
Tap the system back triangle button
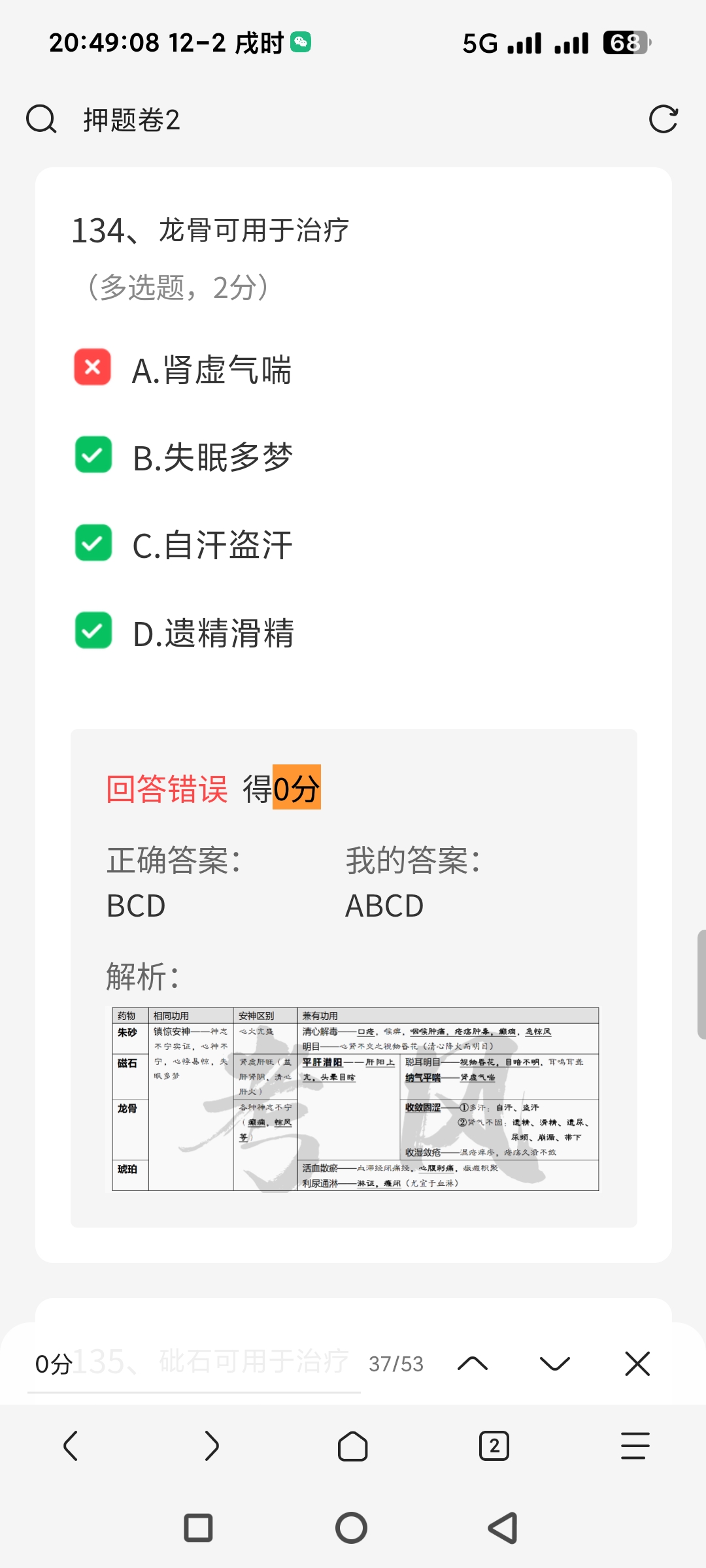click(503, 1527)
